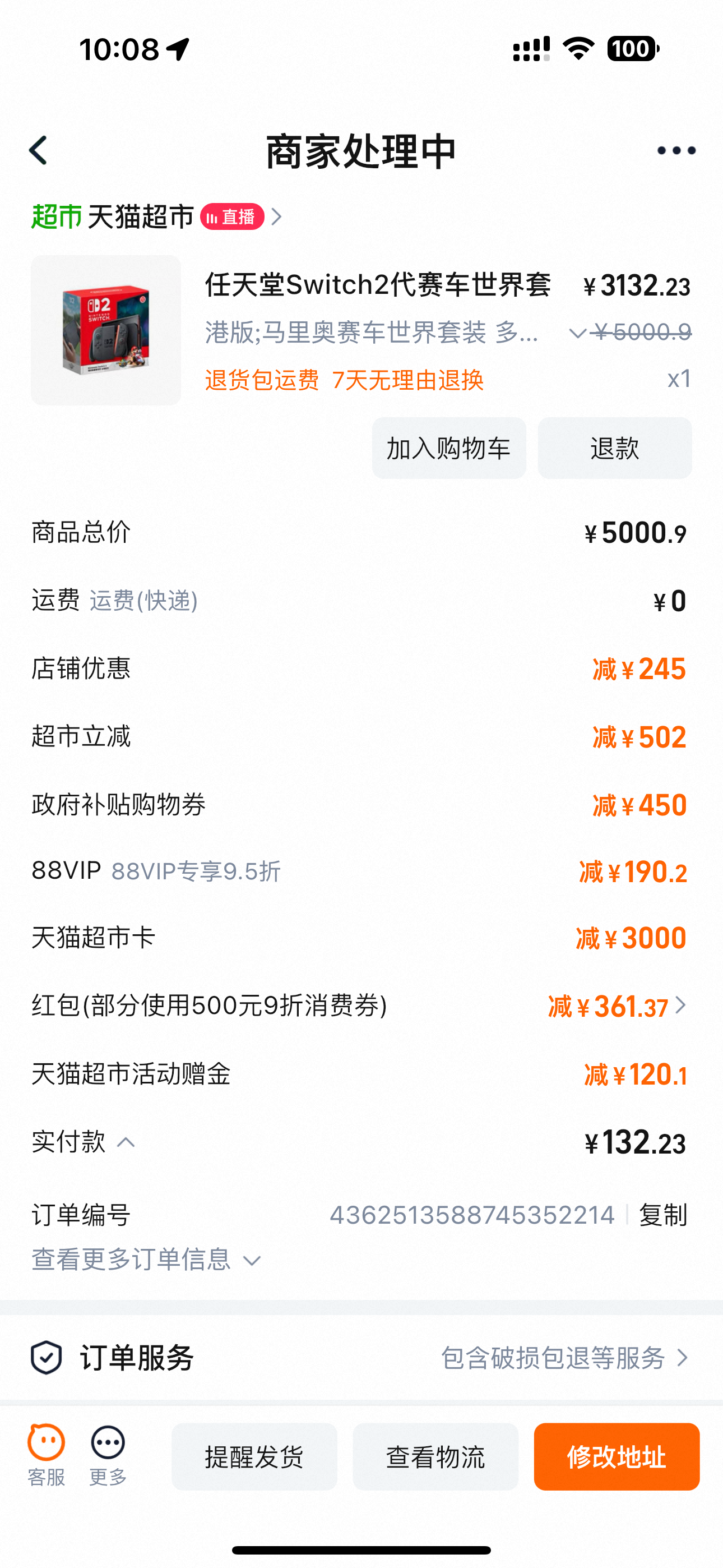Image resolution: width=723 pixels, height=1568 pixels.
Task: Open the 天猫超市 store page
Action: click(157, 216)
